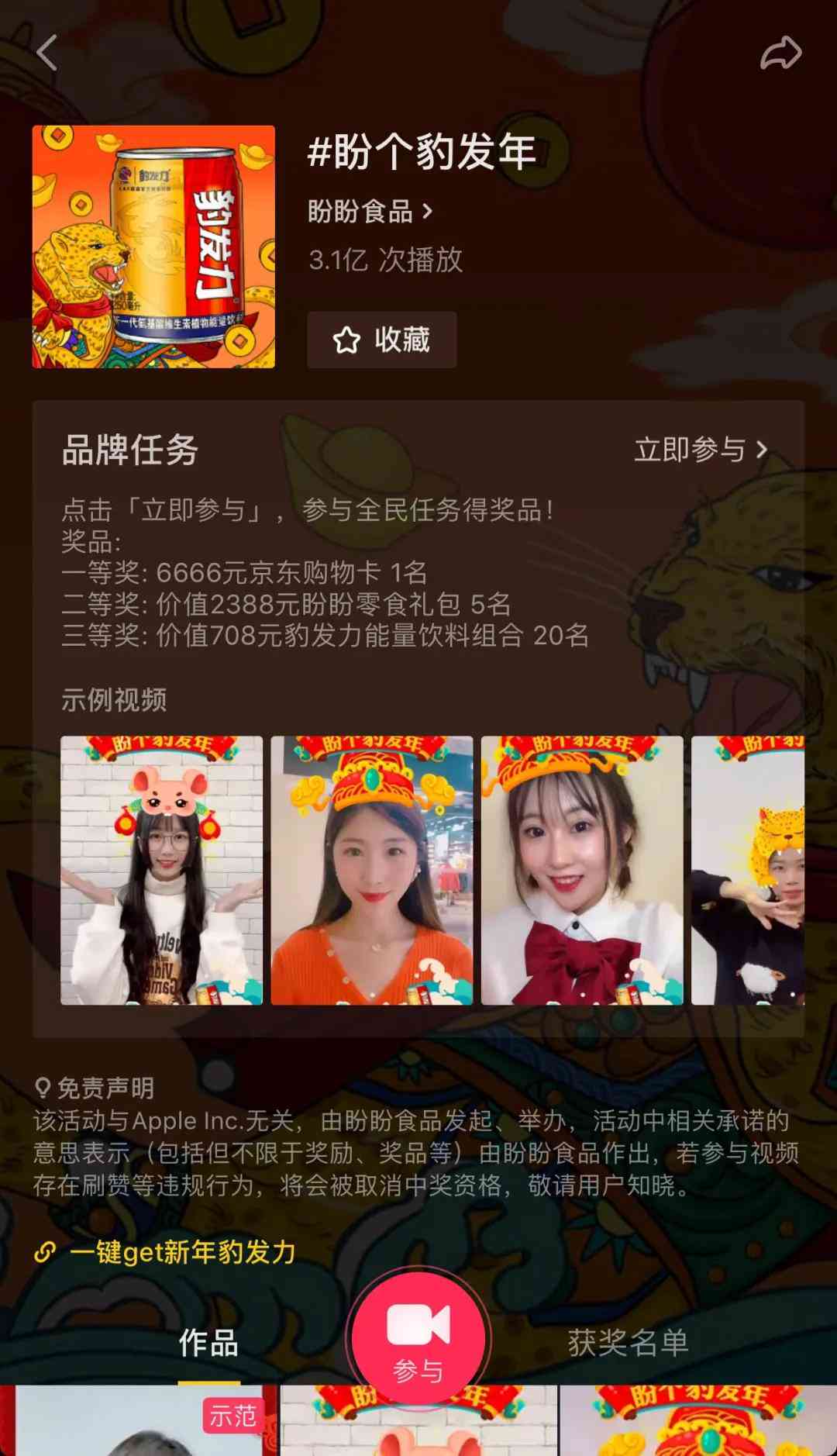Open the 盼盼食品 brand profile

(370, 211)
